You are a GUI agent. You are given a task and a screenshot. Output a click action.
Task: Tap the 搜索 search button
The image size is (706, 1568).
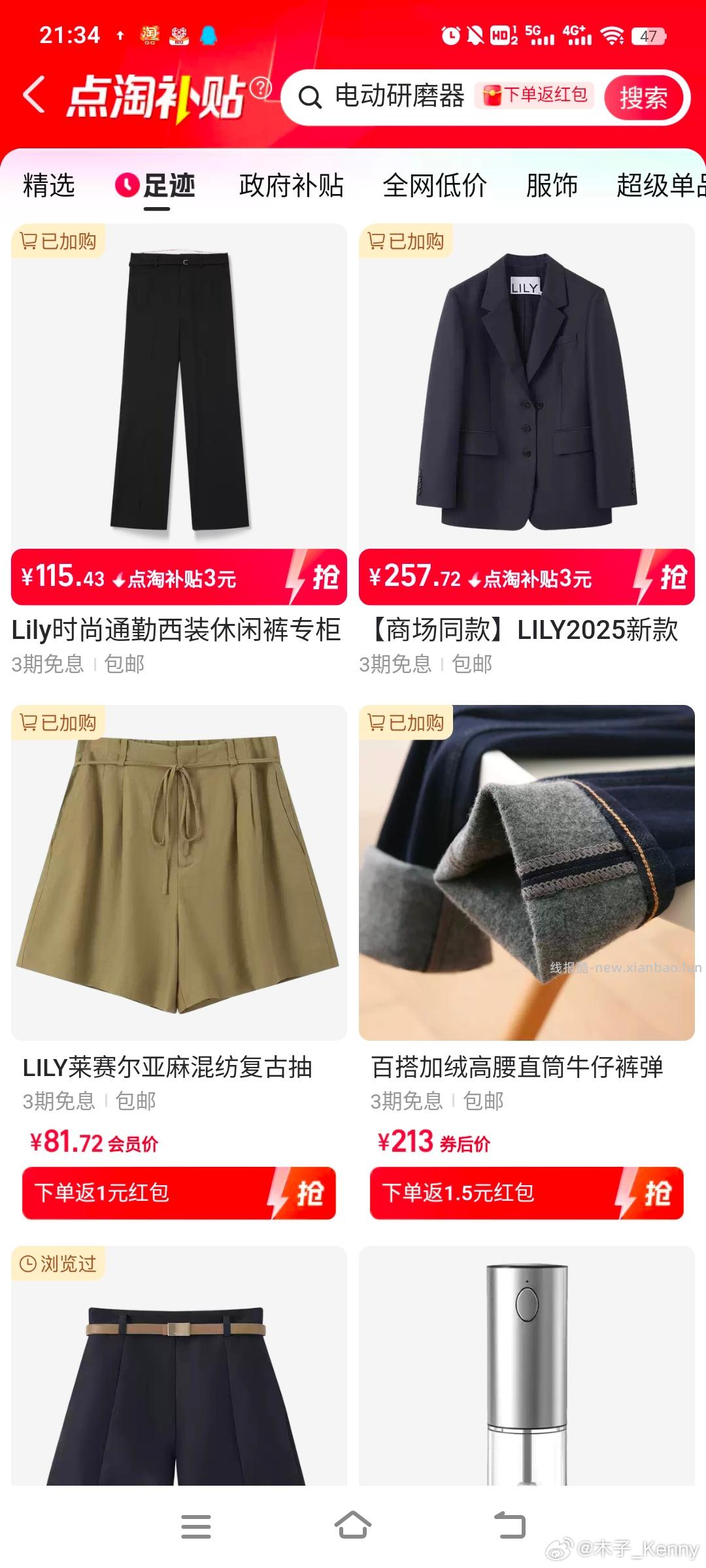click(644, 98)
